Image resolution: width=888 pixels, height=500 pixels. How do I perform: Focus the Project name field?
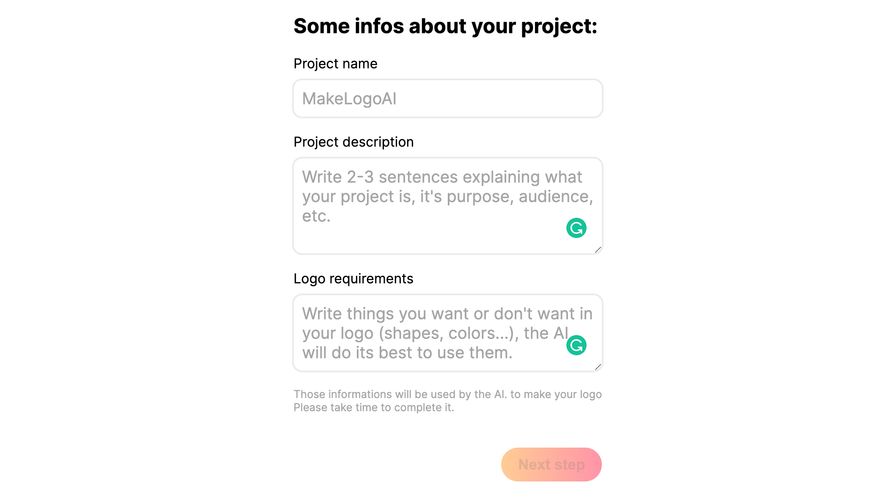tap(447, 99)
